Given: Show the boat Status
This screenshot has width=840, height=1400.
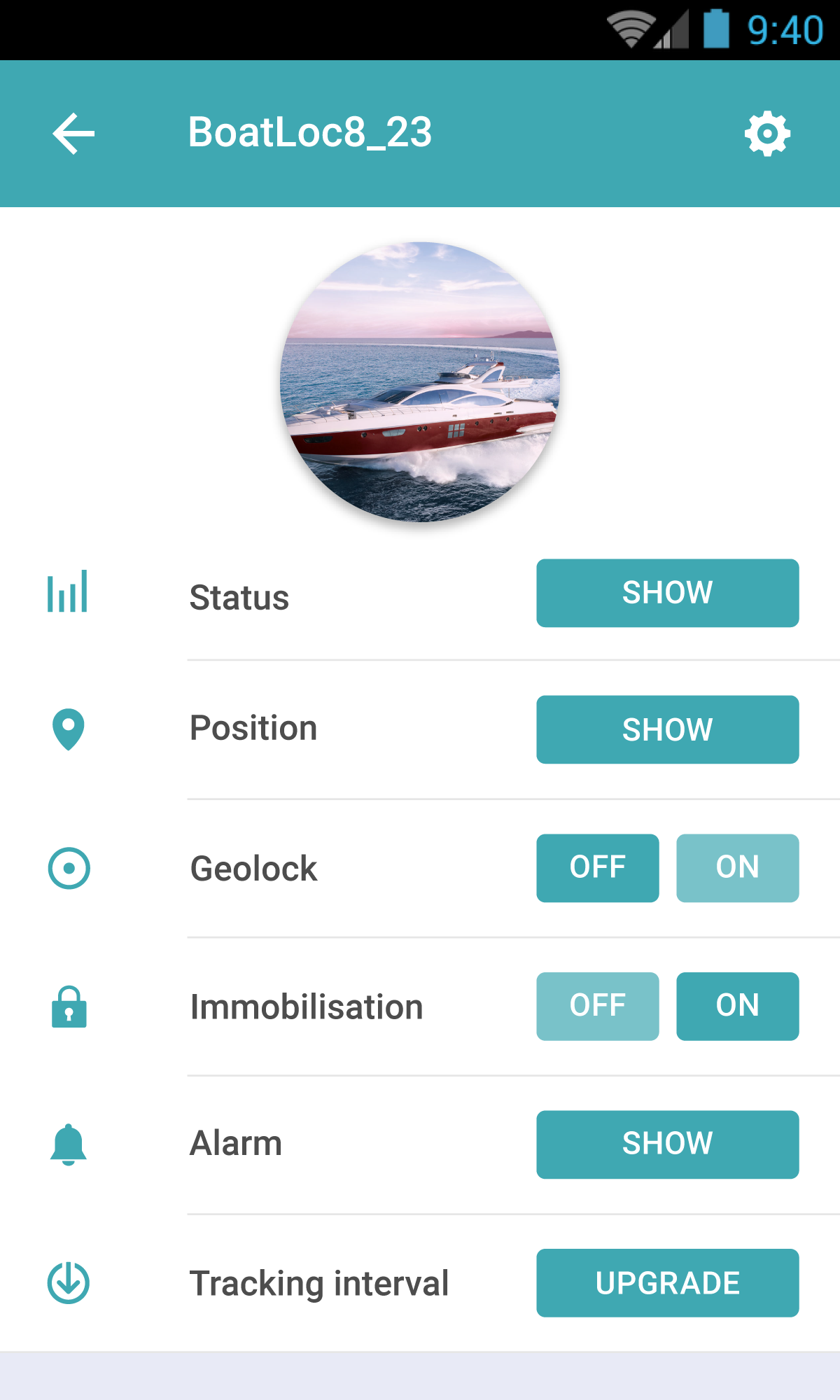Looking at the screenshot, I should pyautogui.click(x=667, y=593).
